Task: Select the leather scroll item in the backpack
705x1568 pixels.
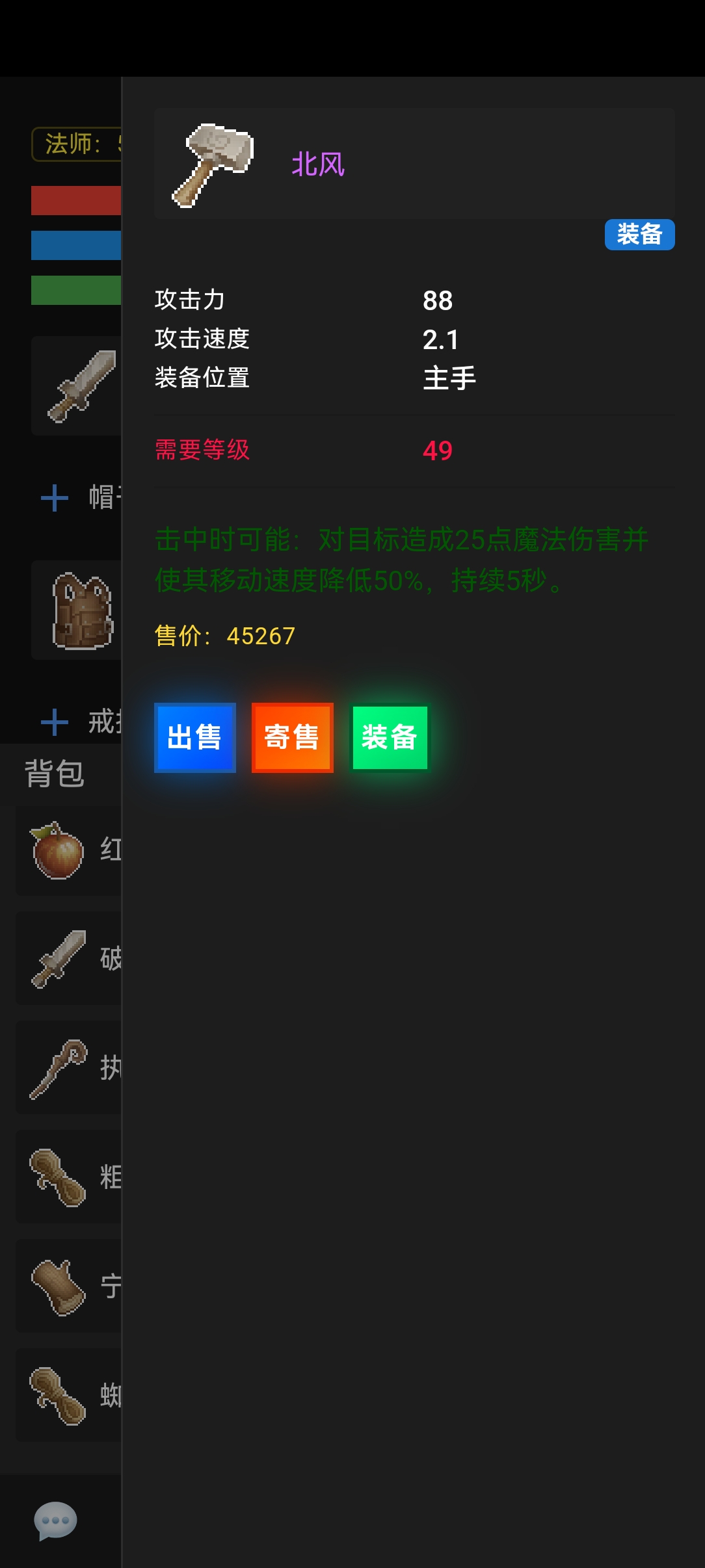Action: pyautogui.click(x=57, y=1287)
